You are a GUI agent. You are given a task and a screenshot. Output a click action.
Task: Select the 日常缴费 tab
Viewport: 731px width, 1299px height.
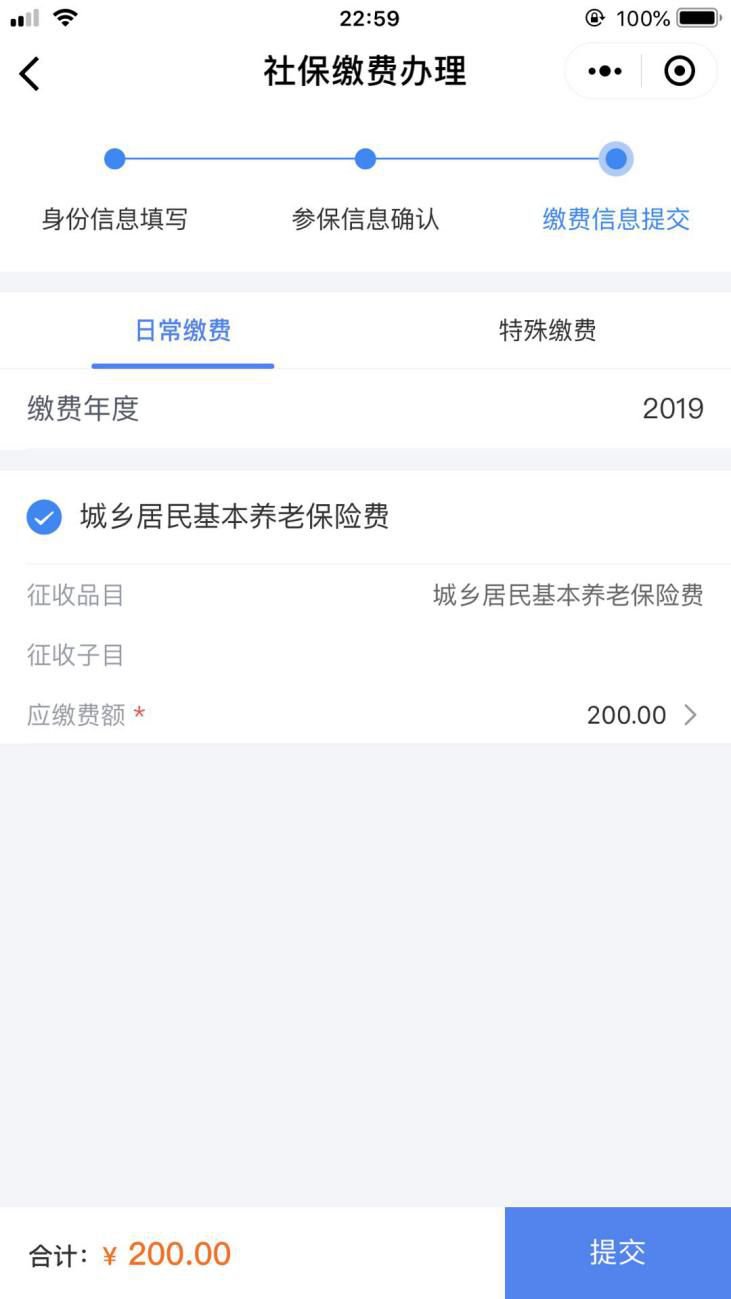pyautogui.click(x=183, y=331)
